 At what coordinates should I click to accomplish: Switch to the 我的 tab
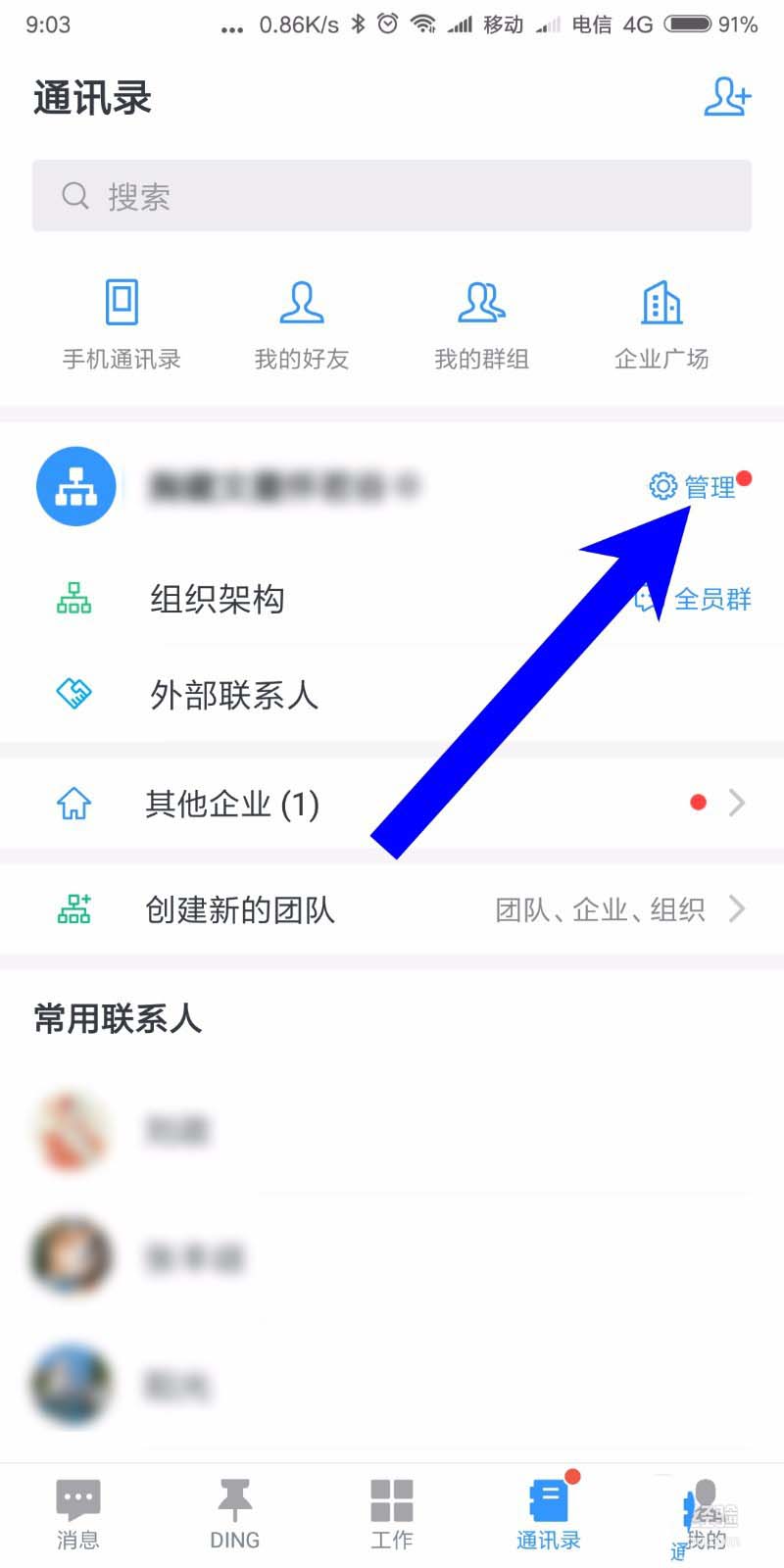[706, 1514]
